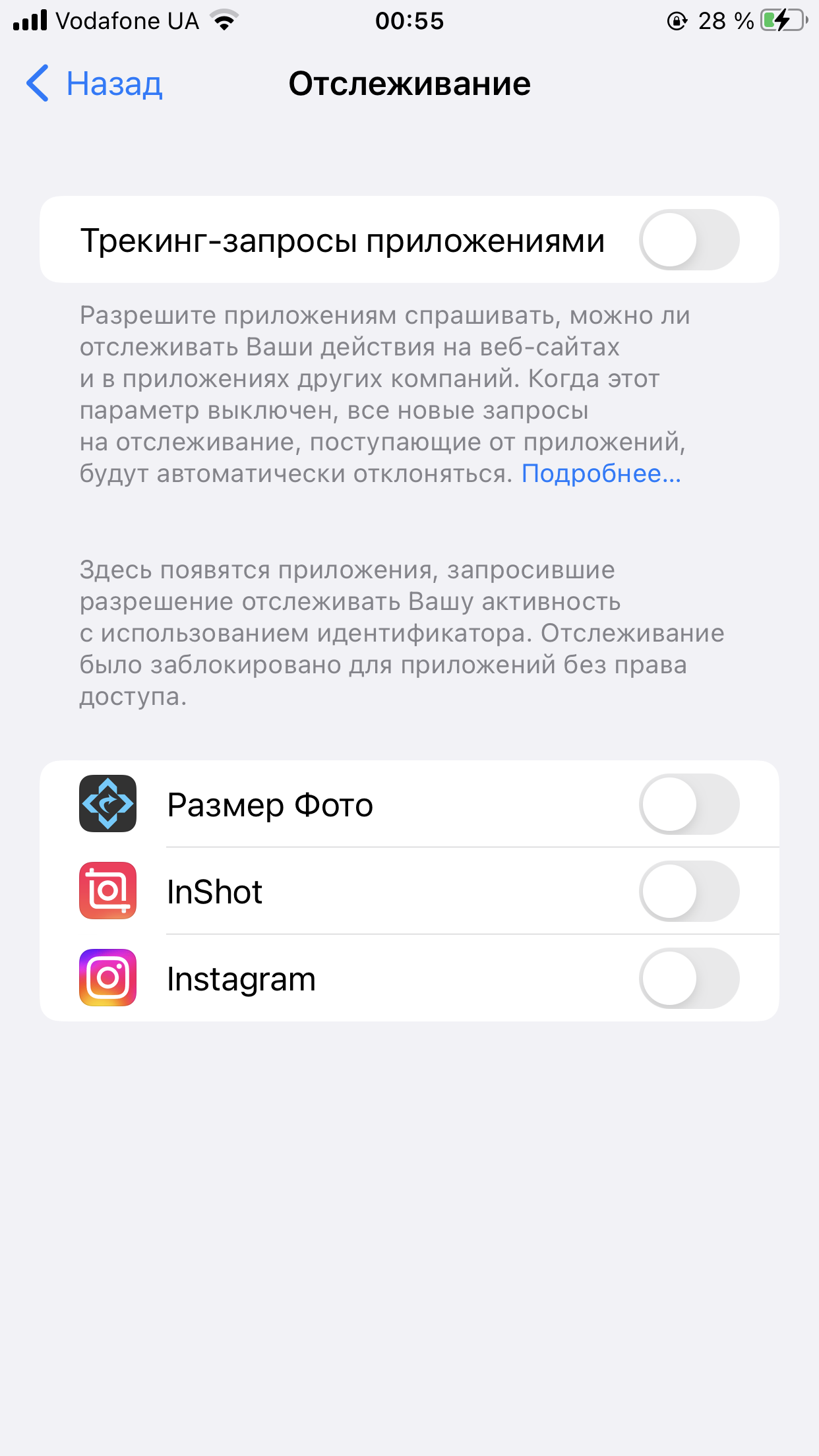Tap Назад to go back

113,84
